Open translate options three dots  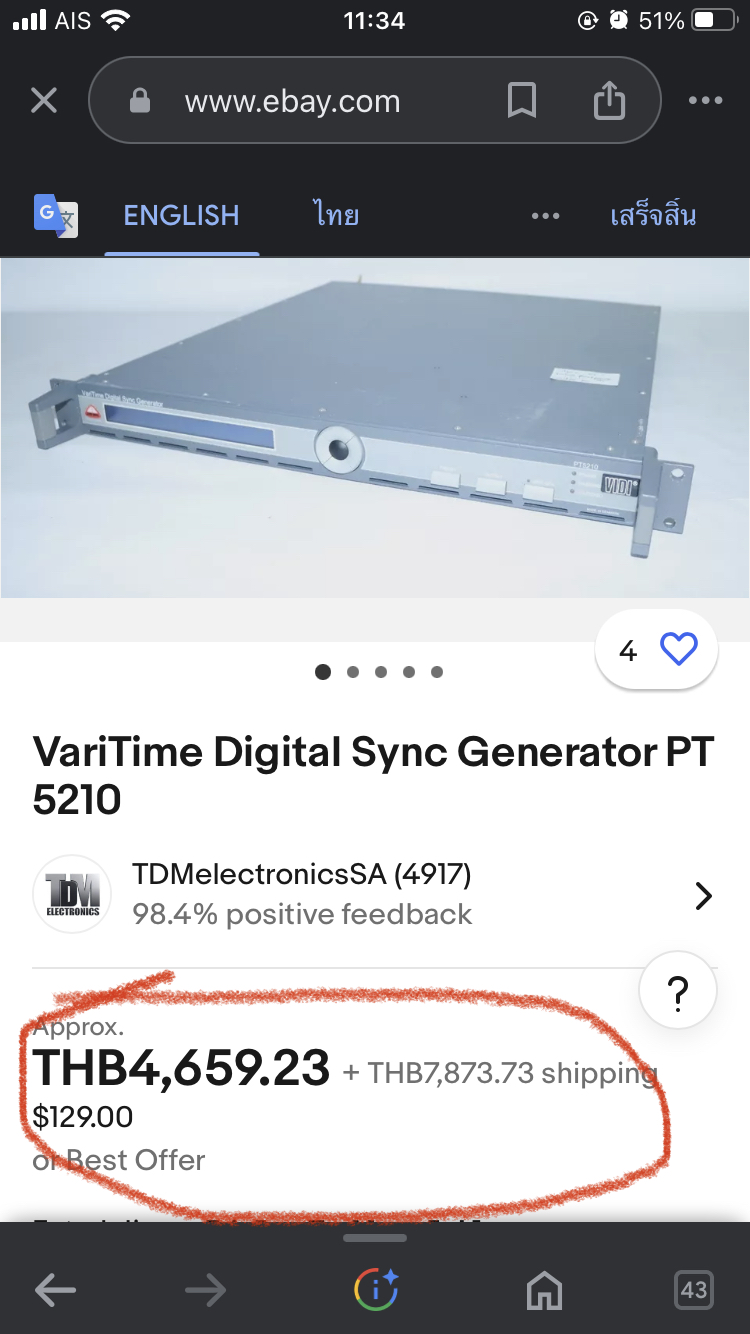(x=545, y=215)
